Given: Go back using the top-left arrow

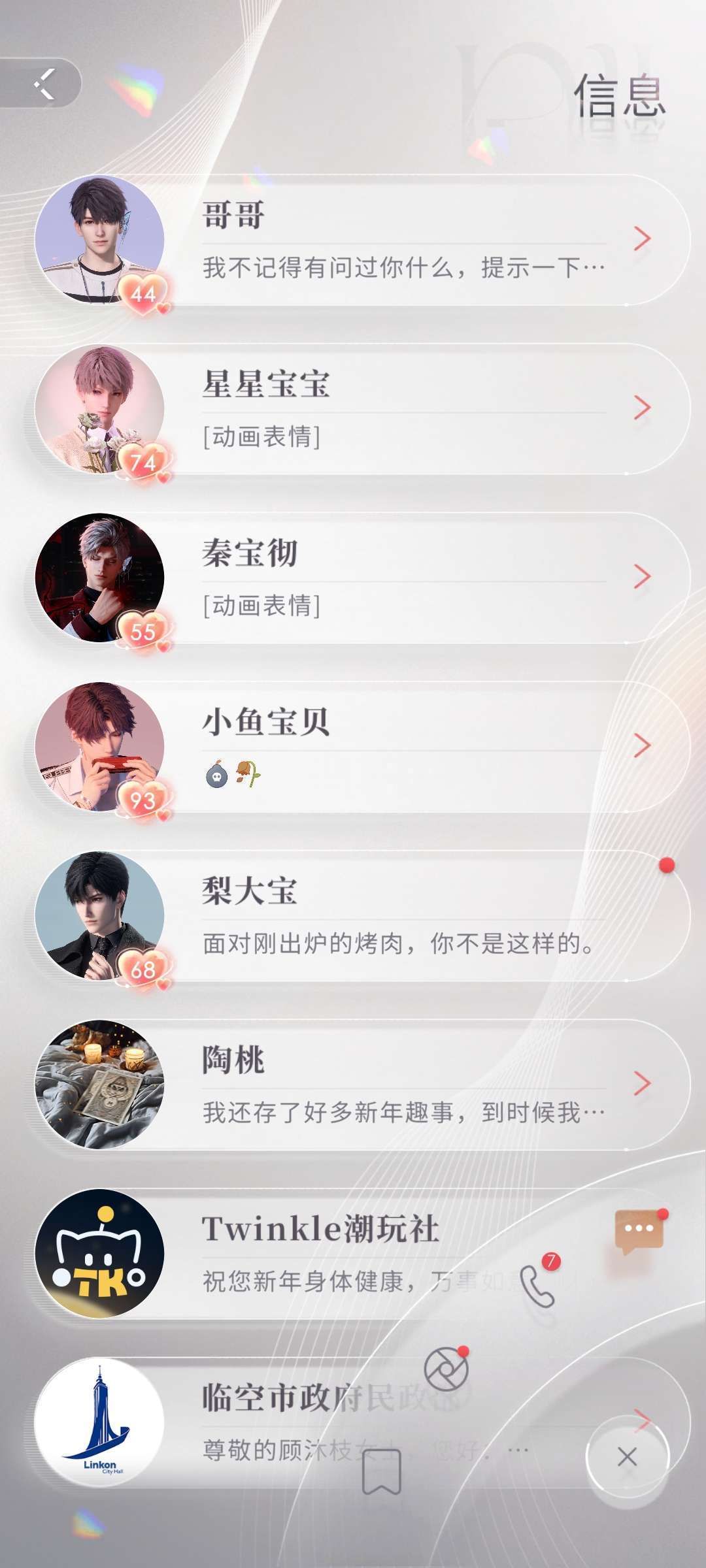Looking at the screenshot, I should (43, 83).
